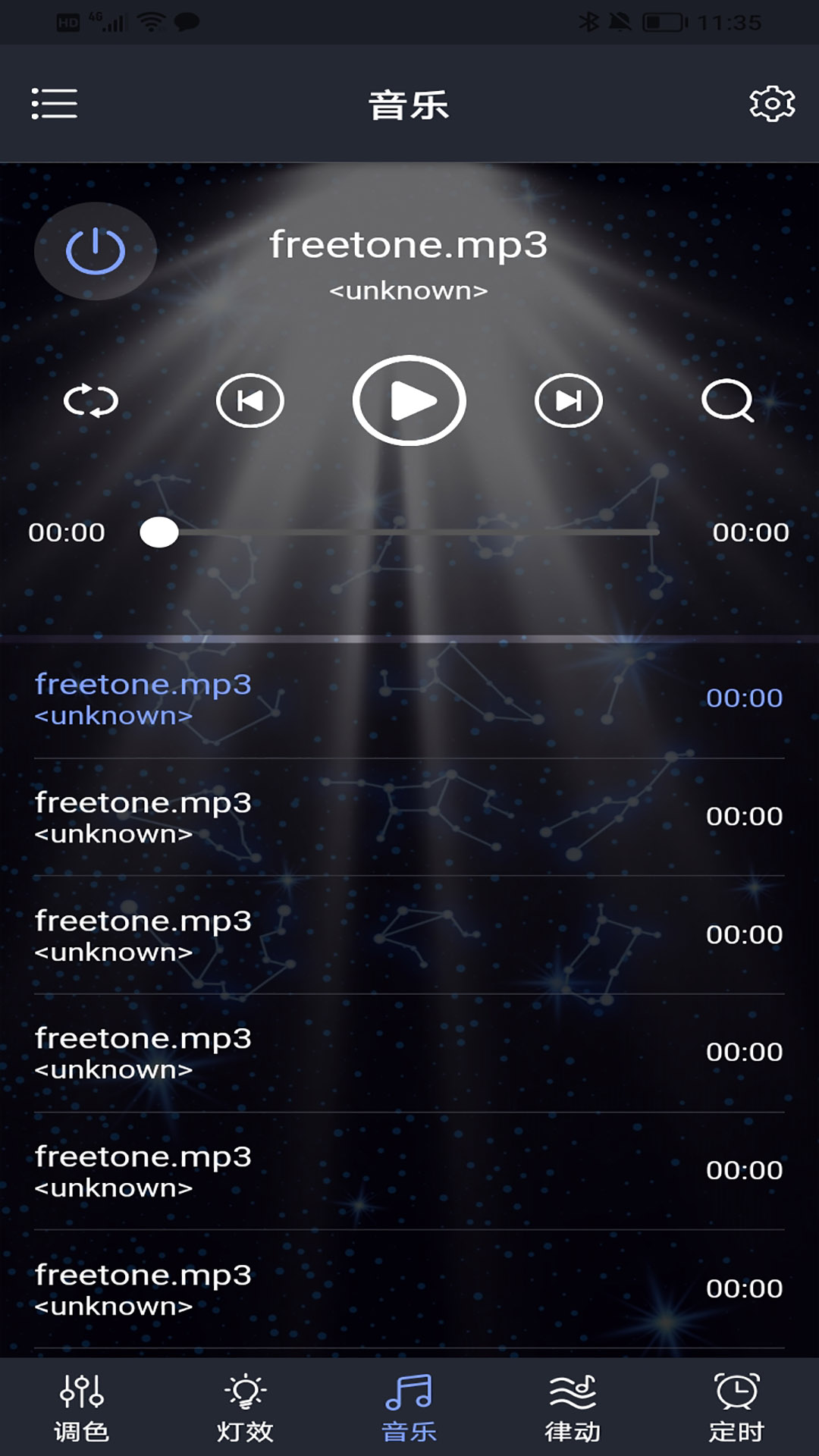Toggle the light power button
Image resolution: width=819 pixels, height=1456 pixels.
click(96, 251)
